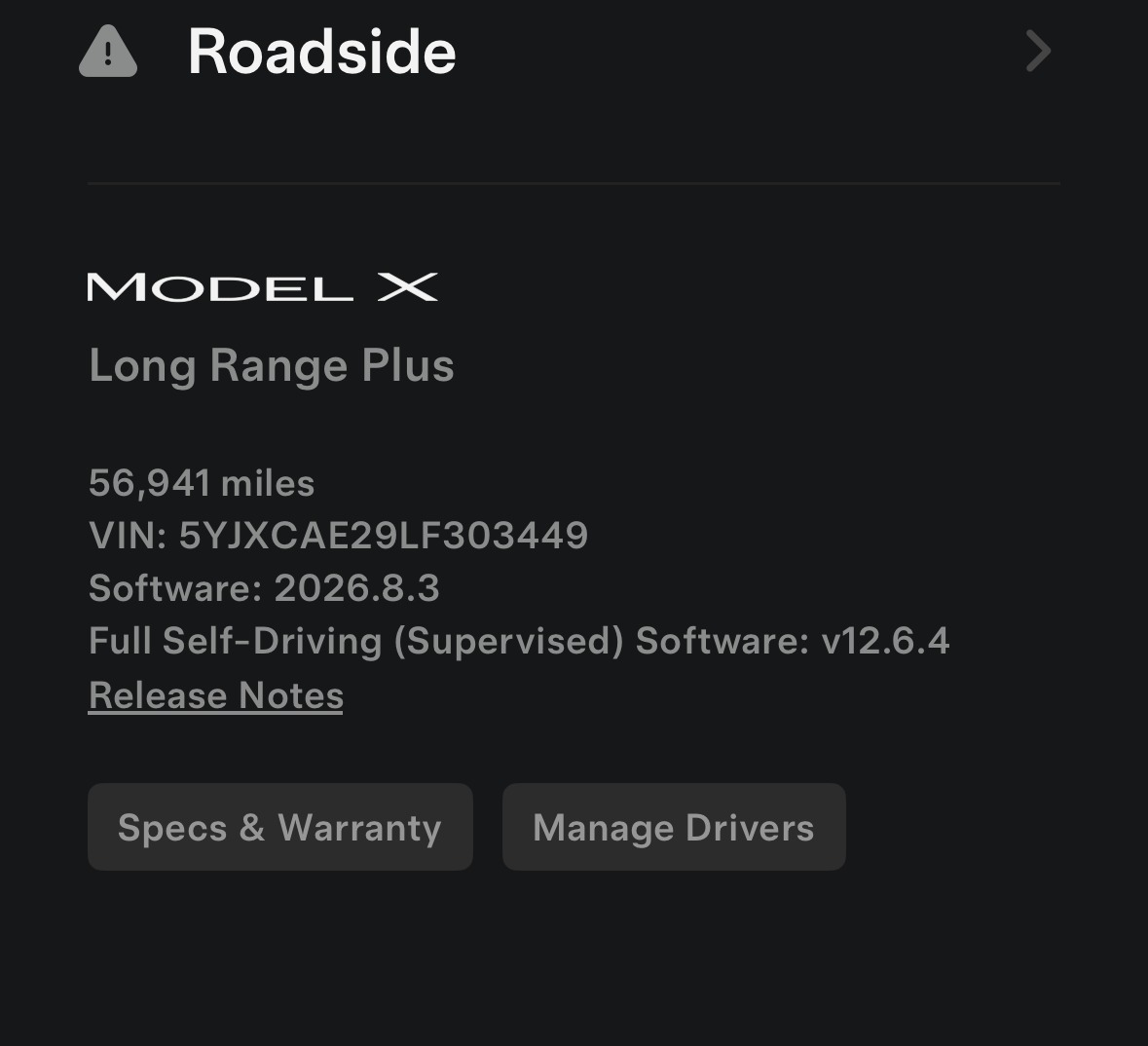Tap the Specs & Warranty button
Viewport: 1148px width, 1046px height.
280,827
